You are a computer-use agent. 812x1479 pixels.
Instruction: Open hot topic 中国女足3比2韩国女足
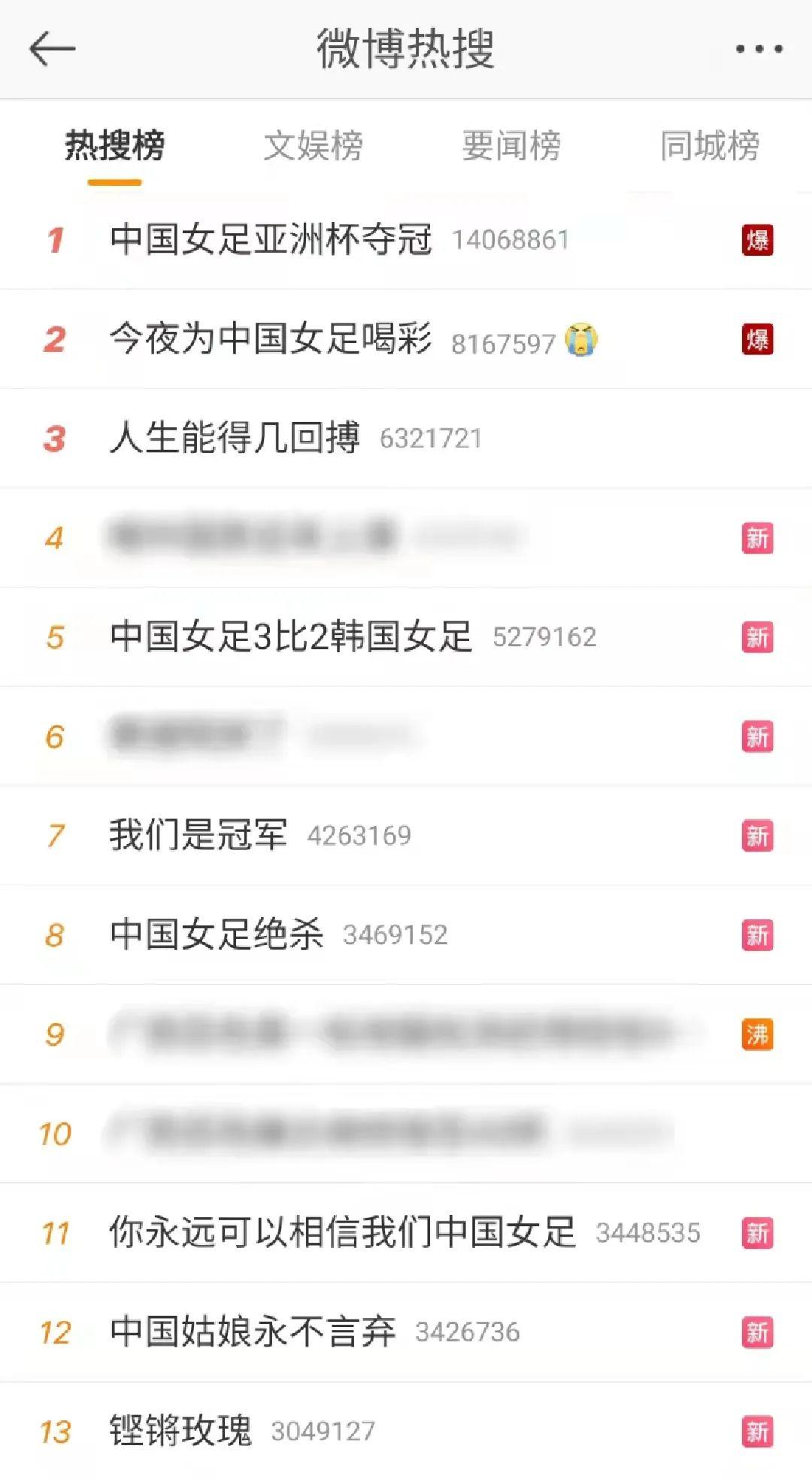[x=290, y=637]
